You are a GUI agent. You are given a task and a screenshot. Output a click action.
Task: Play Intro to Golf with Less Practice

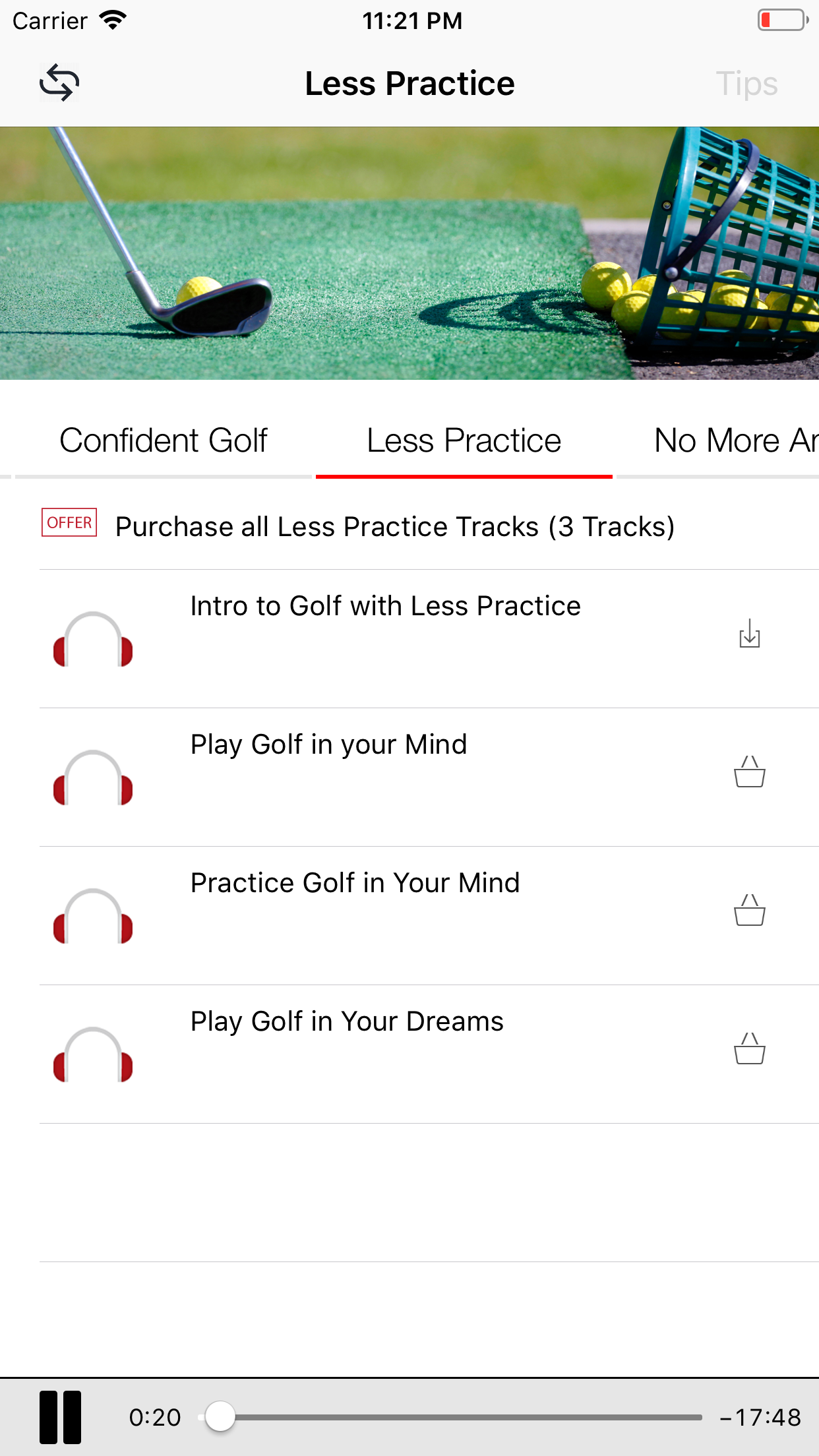(x=385, y=606)
